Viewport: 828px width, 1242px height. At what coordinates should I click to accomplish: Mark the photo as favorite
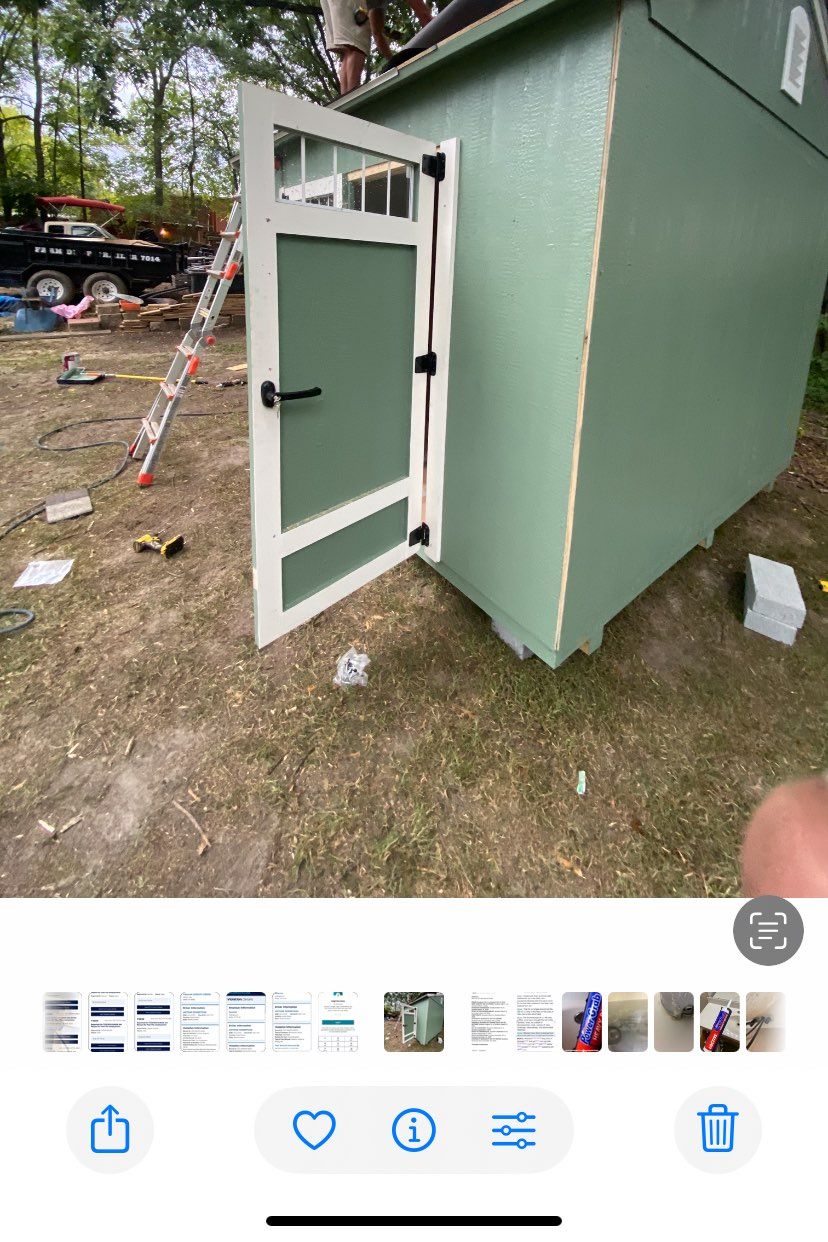pyautogui.click(x=314, y=1130)
